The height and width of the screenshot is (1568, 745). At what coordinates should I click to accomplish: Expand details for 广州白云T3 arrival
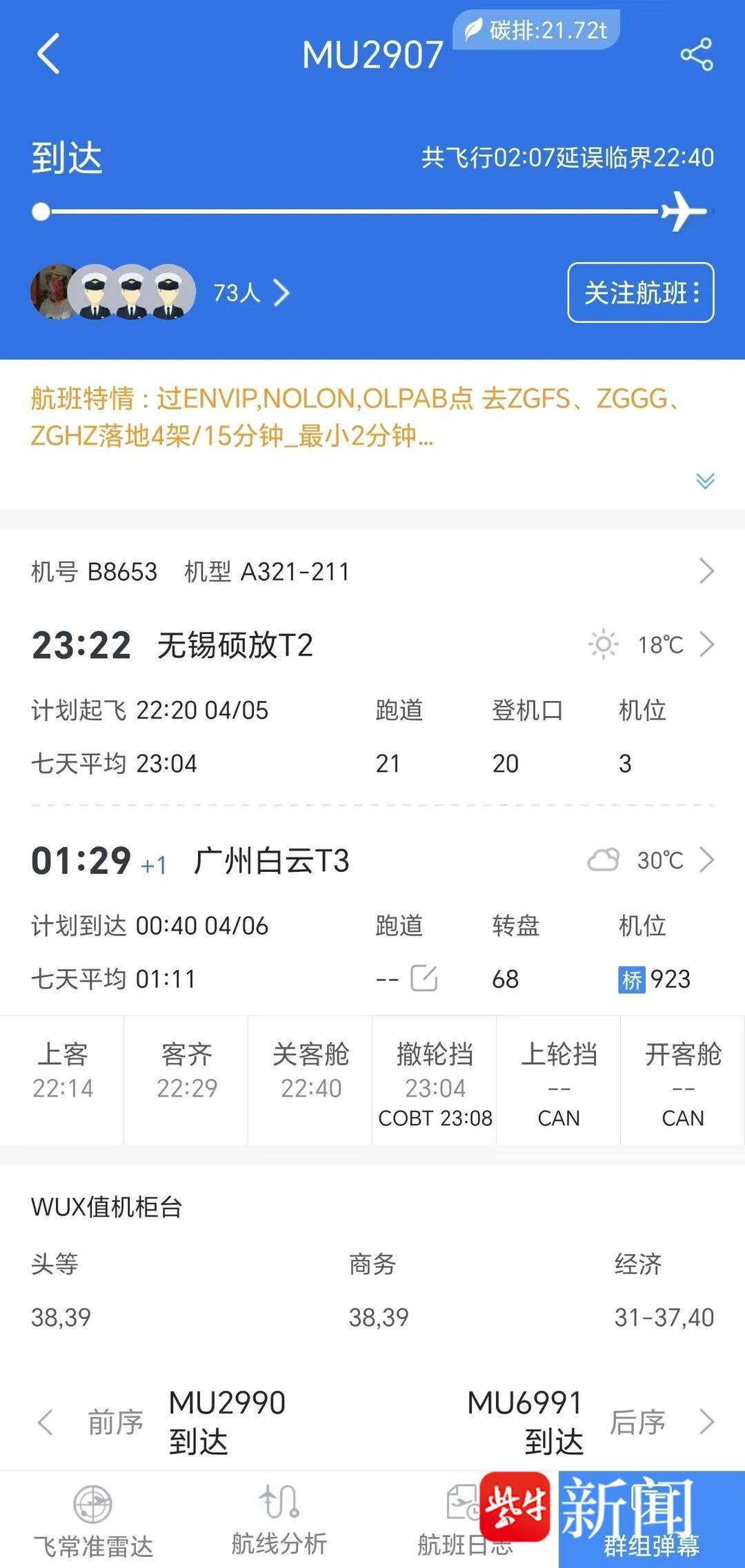708,860
